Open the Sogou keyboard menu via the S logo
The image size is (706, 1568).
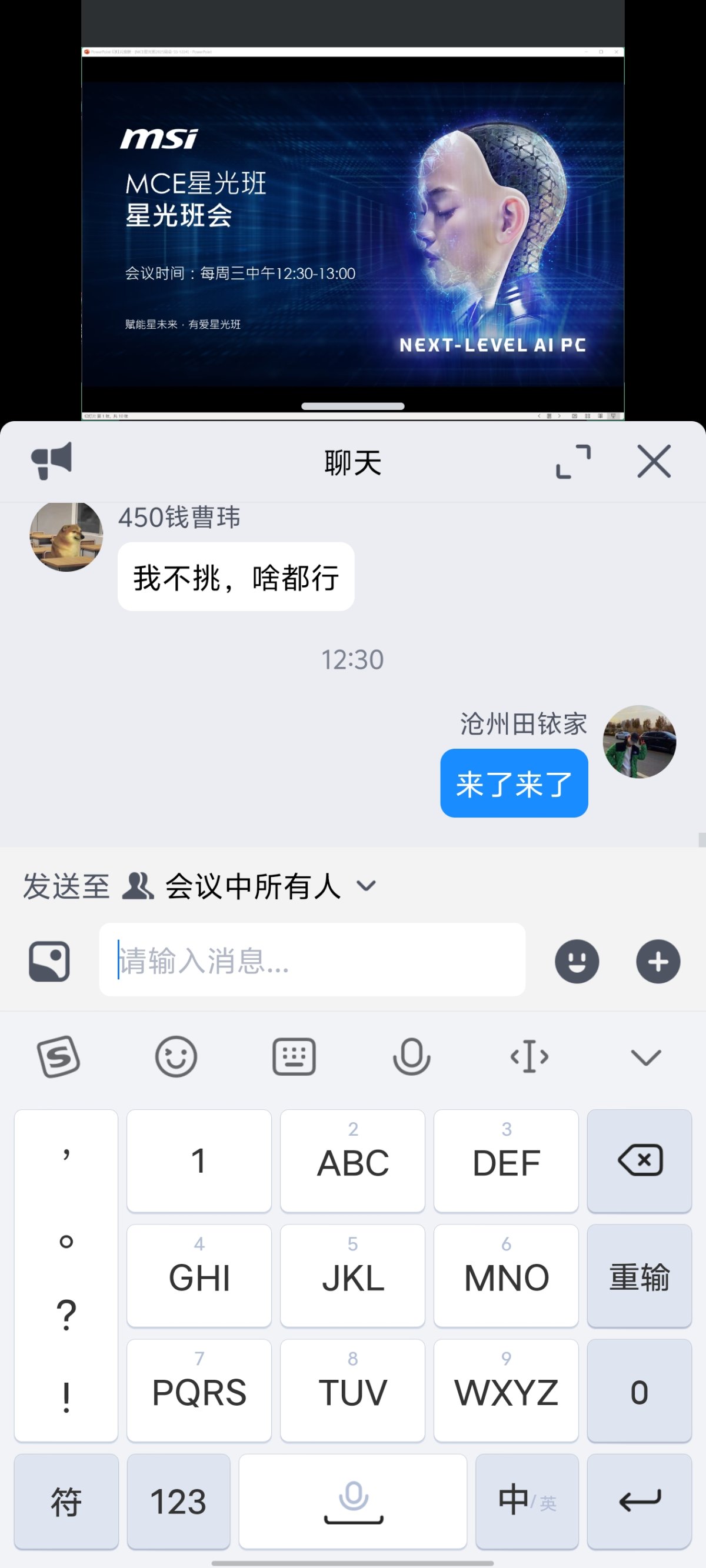pyautogui.click(x=58, y=1057)
